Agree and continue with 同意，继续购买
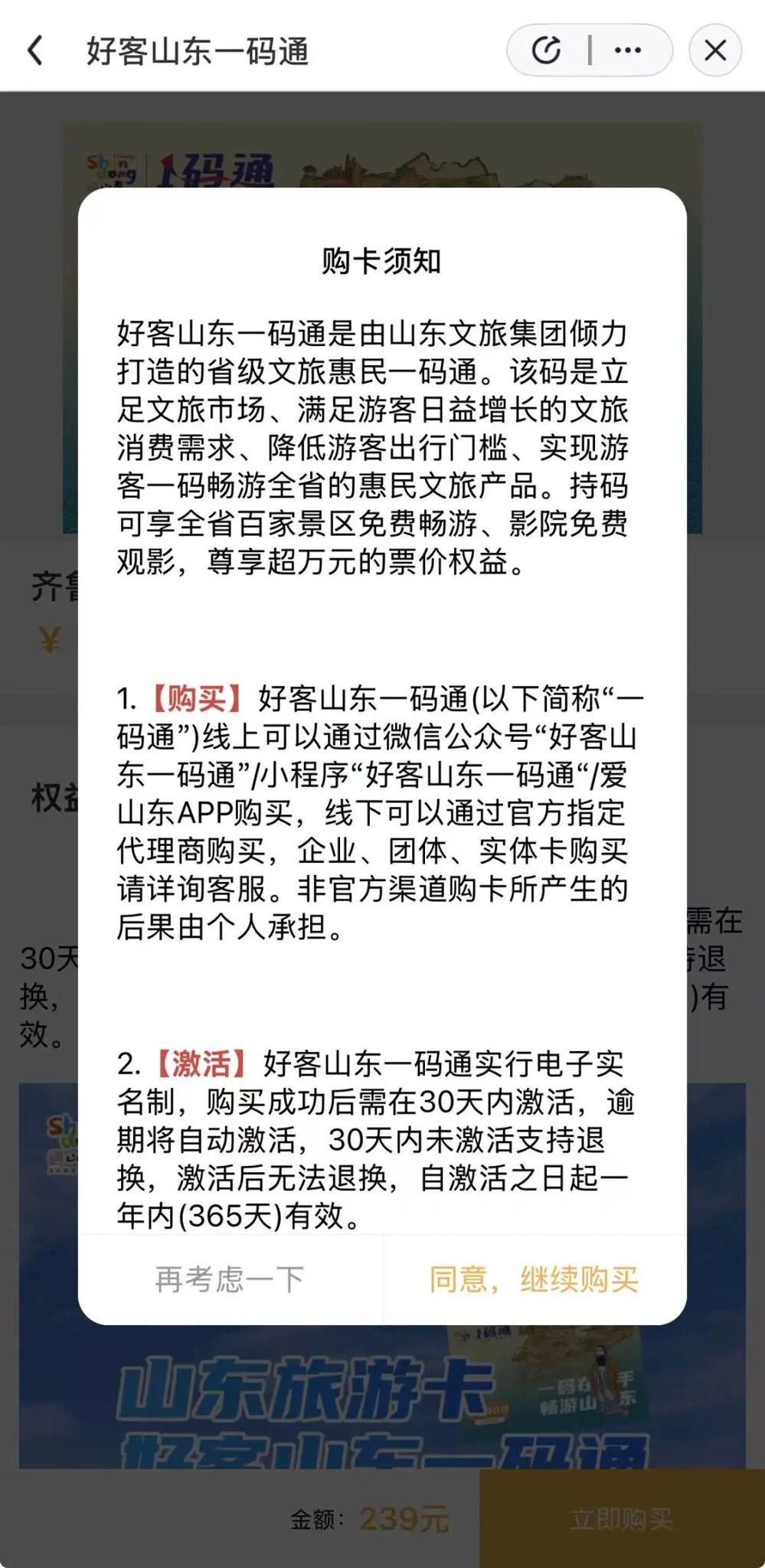This screenshot has height=1568, width=765. point(534,1279)
